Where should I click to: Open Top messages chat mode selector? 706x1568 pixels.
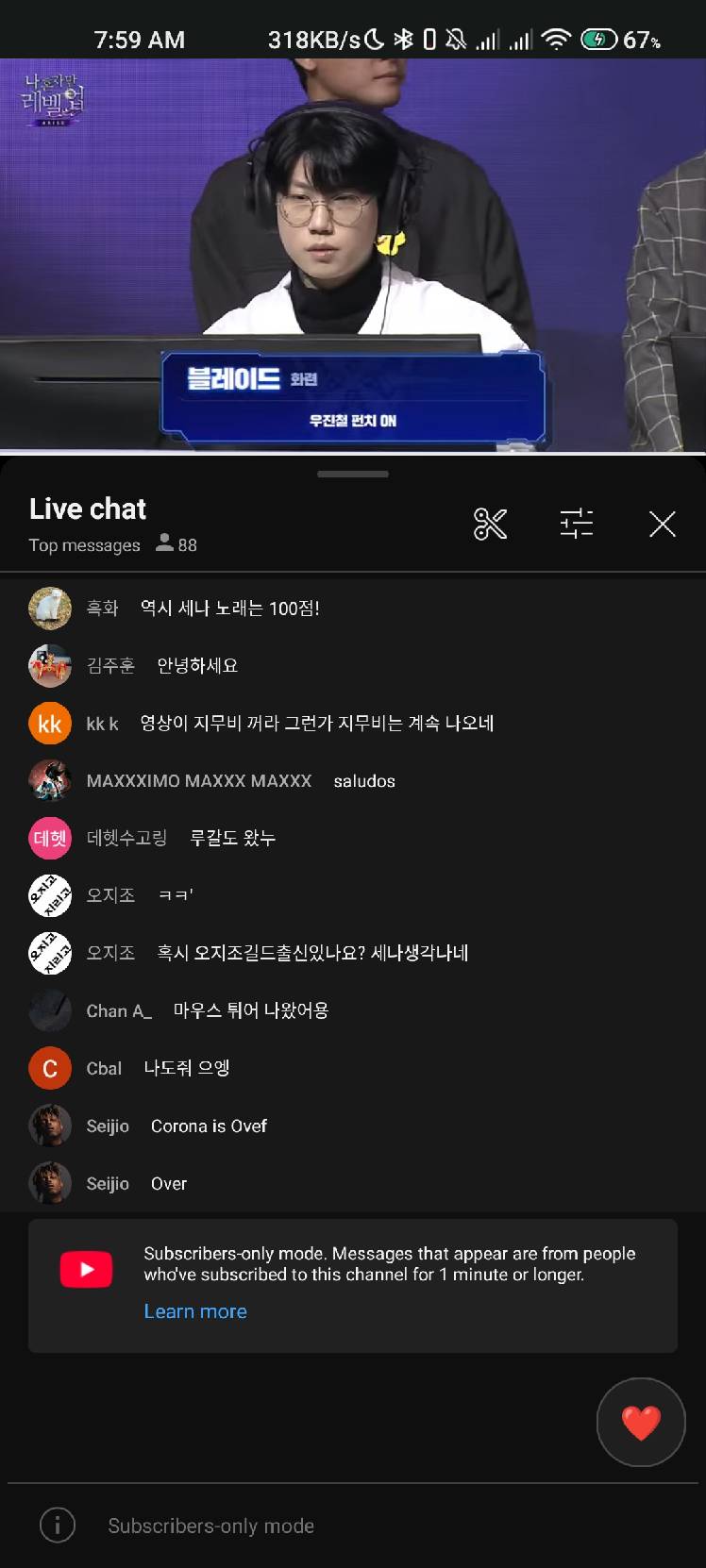[x=85, y=545]
